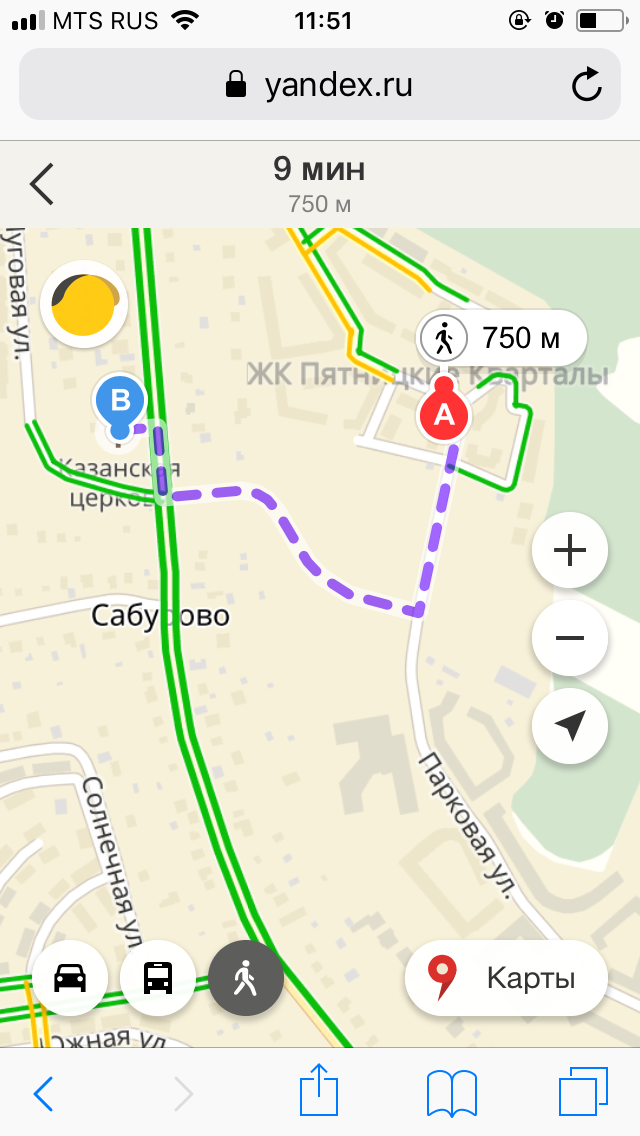Center map on my current location
Image resolution: width=640 pixels, height=1136 pixels.
(x=570, y=727)
